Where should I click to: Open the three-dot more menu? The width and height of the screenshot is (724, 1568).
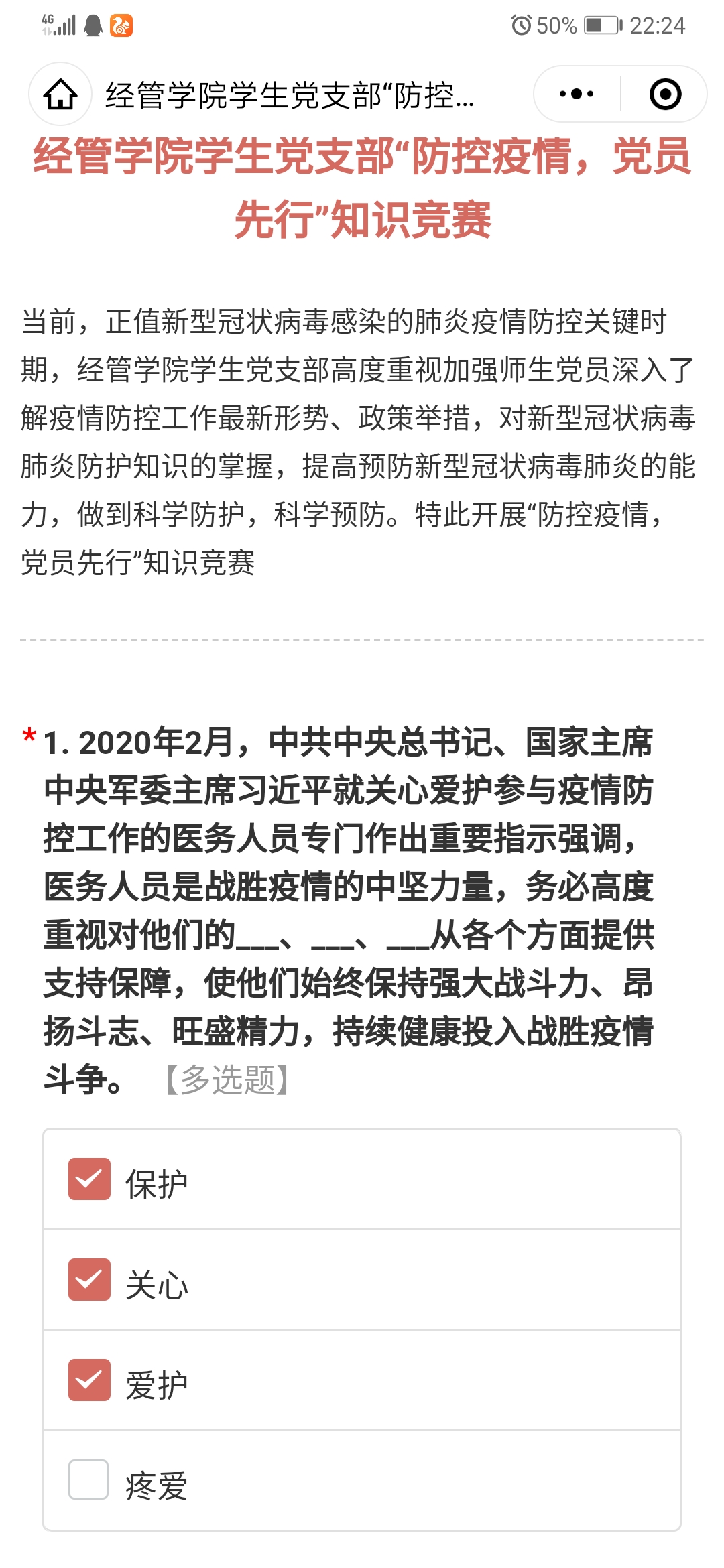[x=577, y=94]
